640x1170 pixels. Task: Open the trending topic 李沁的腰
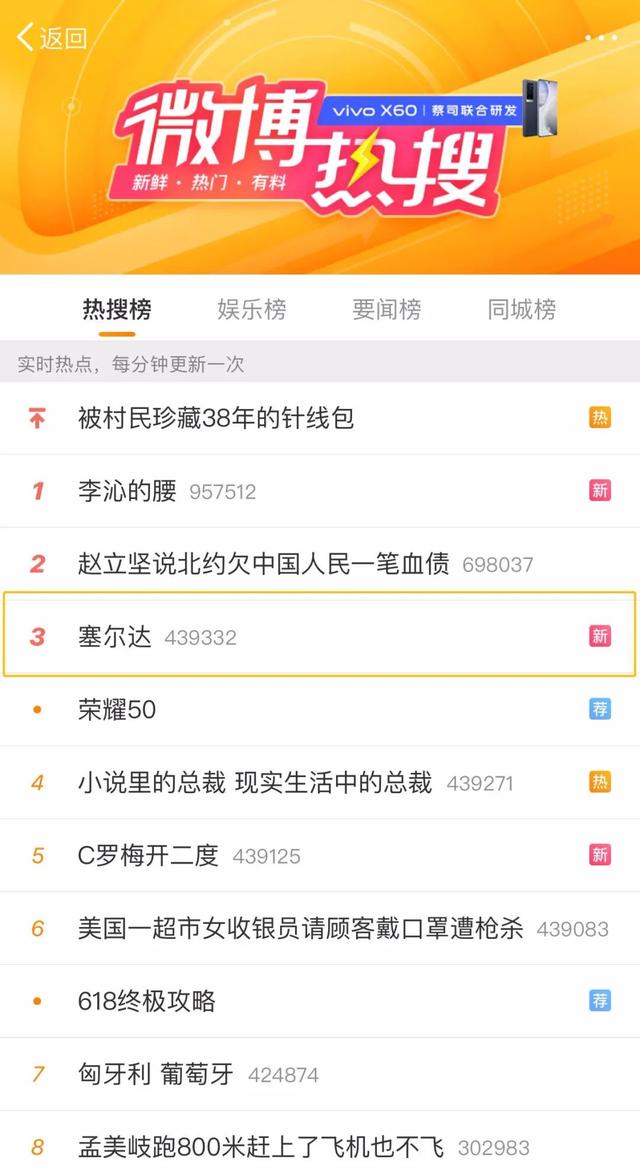(127, 491)
